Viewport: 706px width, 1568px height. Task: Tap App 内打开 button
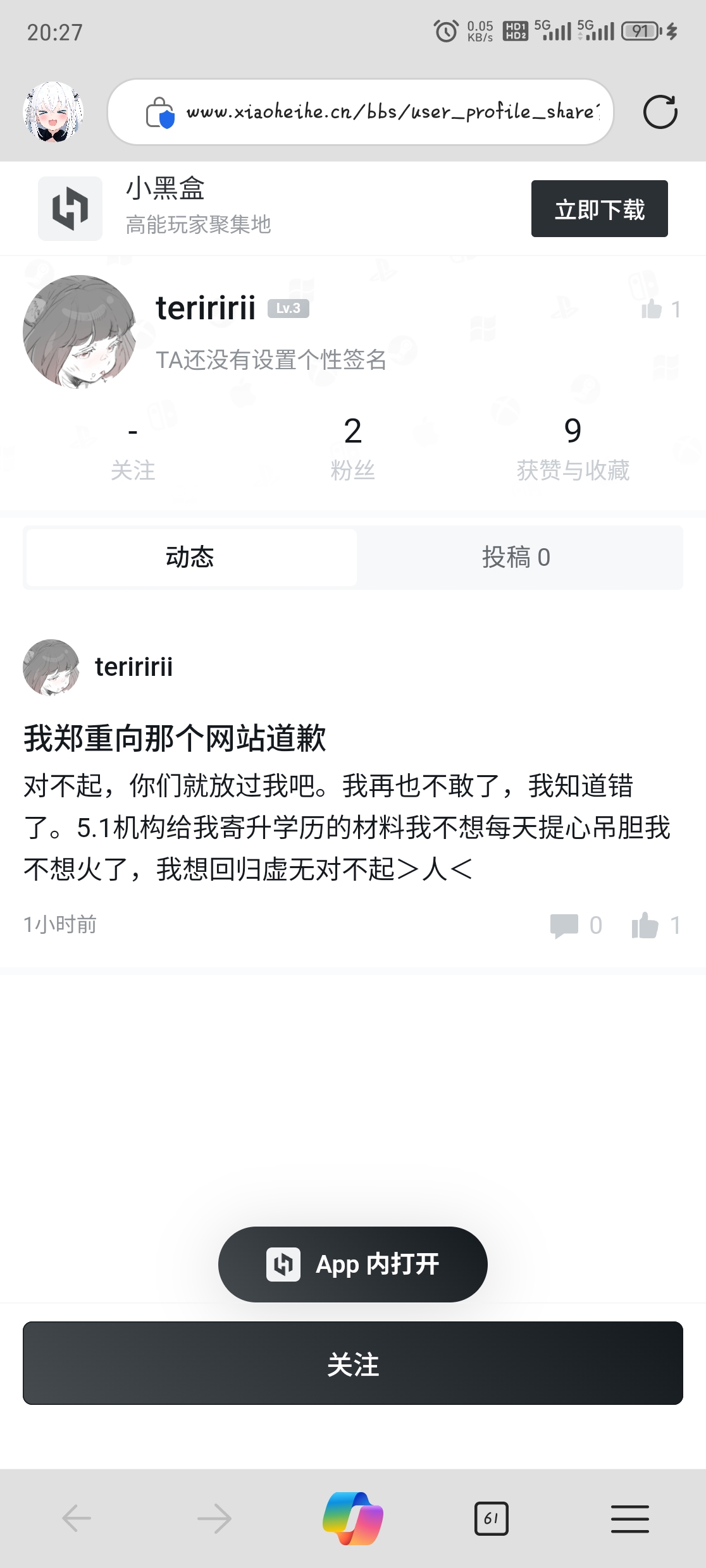pos(352,1265)
